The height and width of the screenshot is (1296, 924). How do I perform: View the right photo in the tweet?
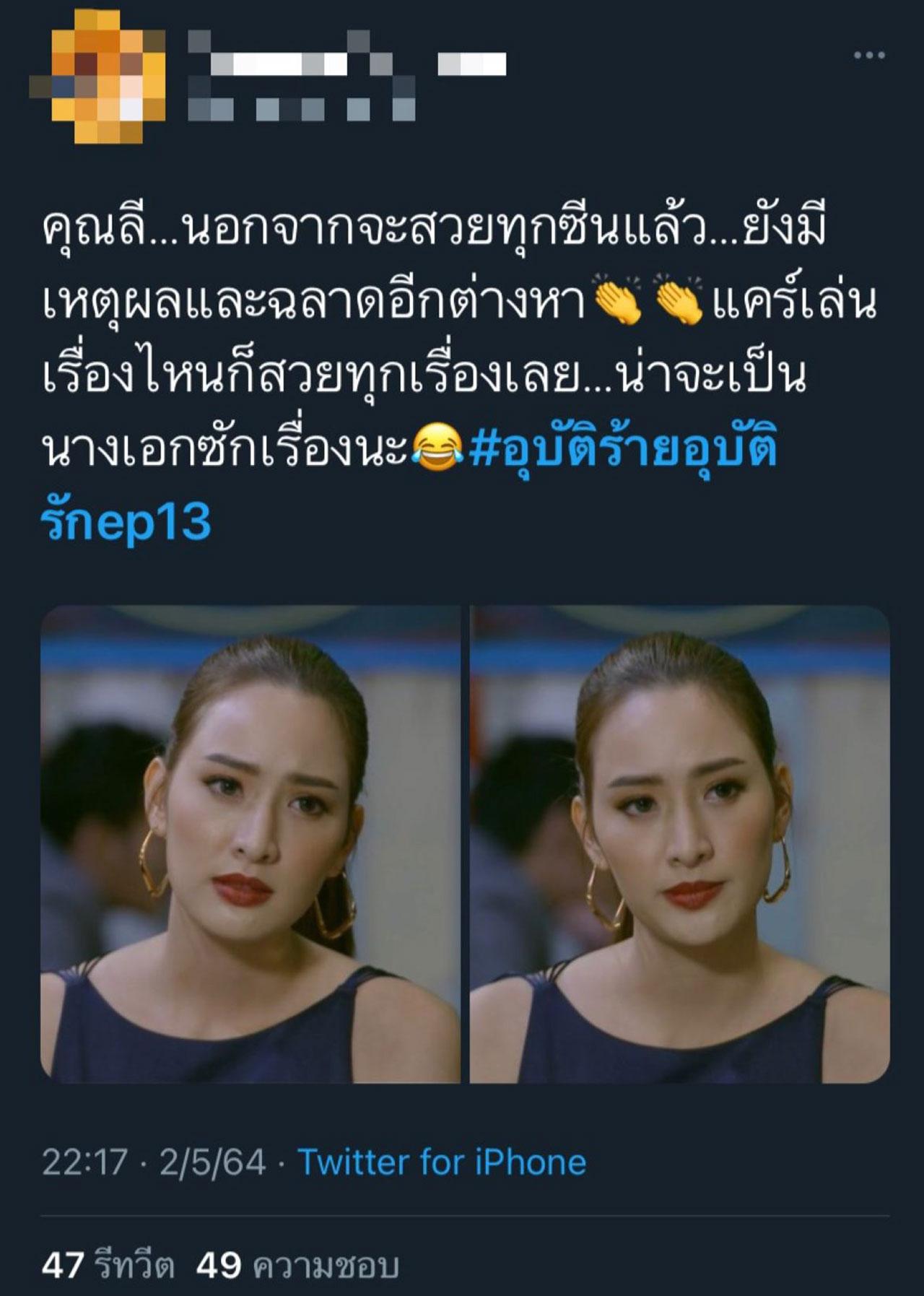(x=679, y=844)
